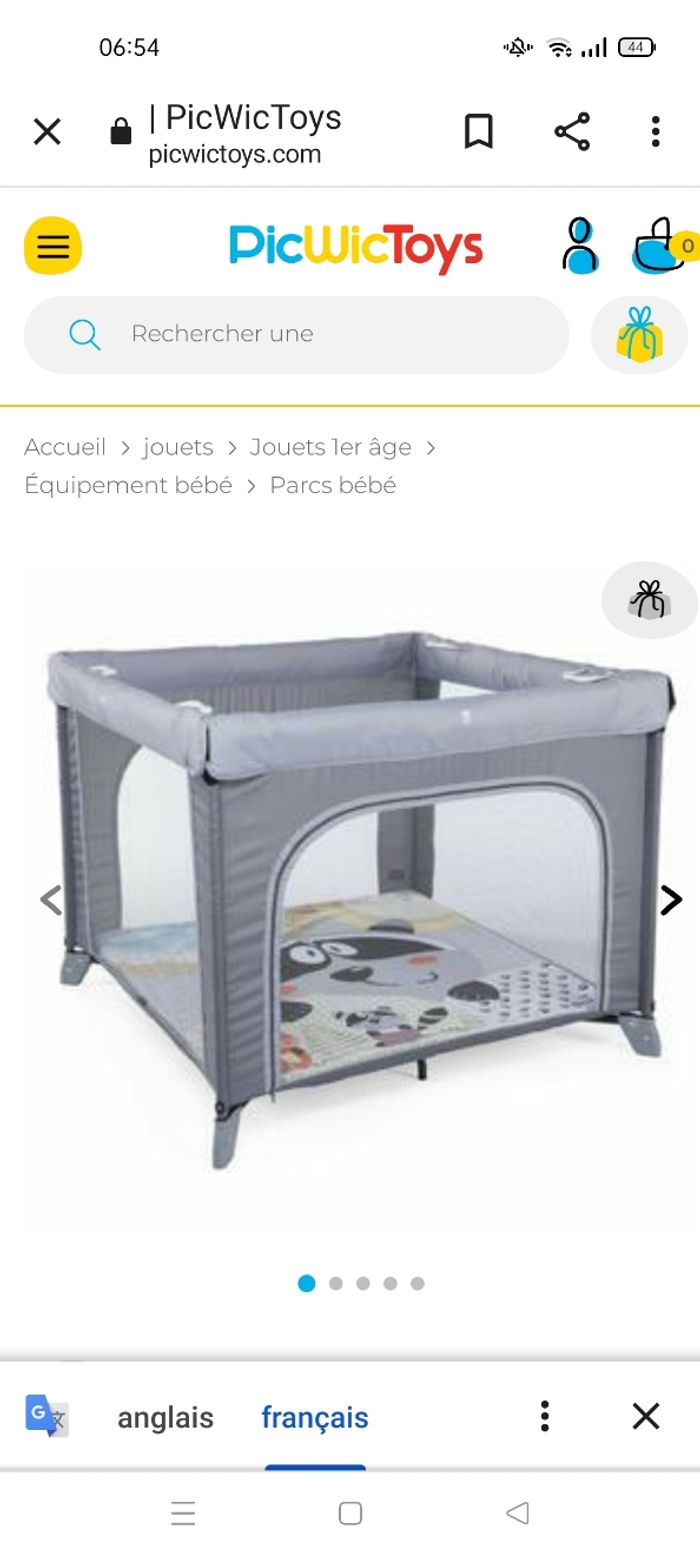Open the yellow hamburger menu

click(x=53, y=246)
